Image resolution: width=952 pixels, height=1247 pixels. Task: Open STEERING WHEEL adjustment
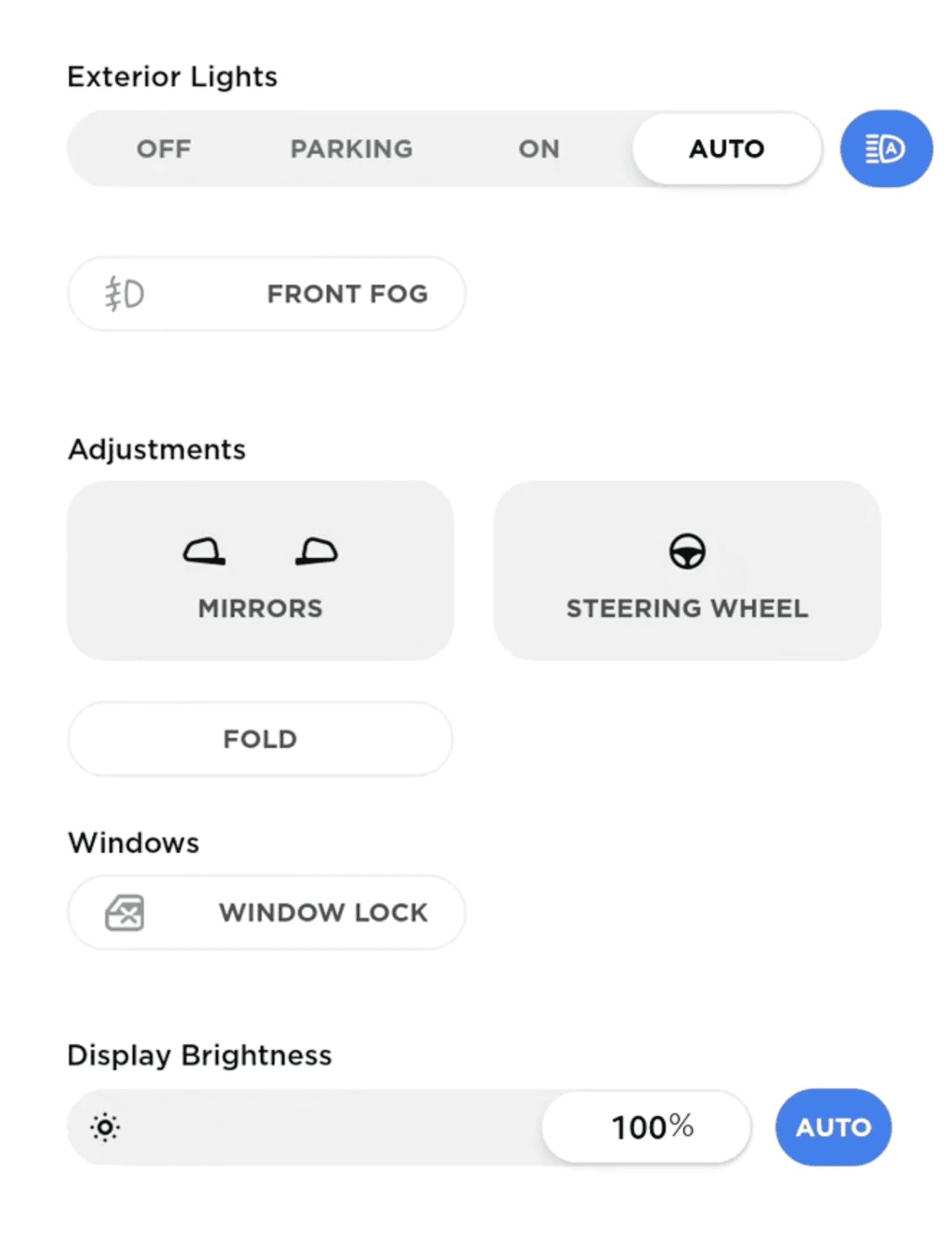pos(687,570)
